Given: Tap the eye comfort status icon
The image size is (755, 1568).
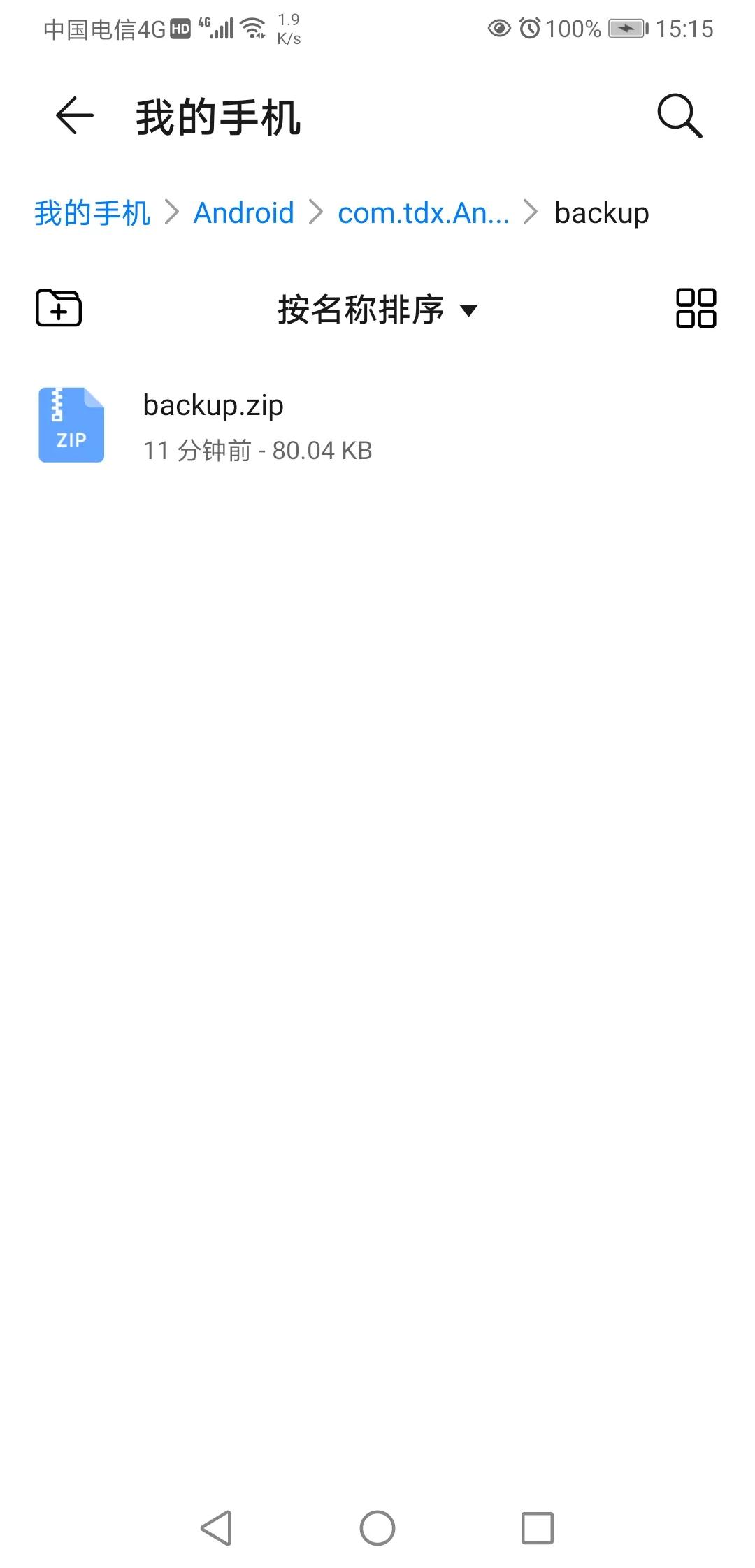Looking at the screenshot, I should [498, 28].
